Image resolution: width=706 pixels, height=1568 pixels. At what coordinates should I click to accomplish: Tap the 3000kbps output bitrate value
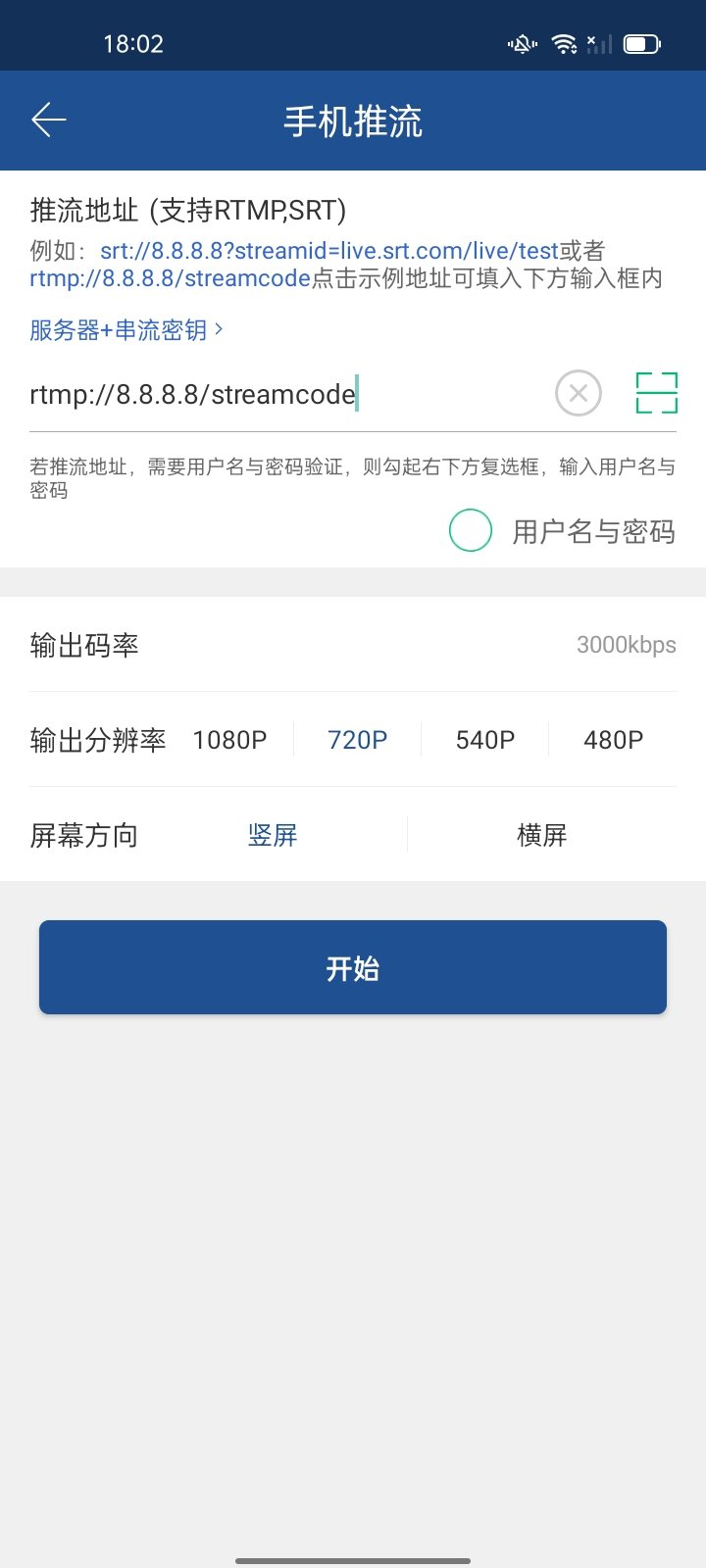click(x=626, y=645)
